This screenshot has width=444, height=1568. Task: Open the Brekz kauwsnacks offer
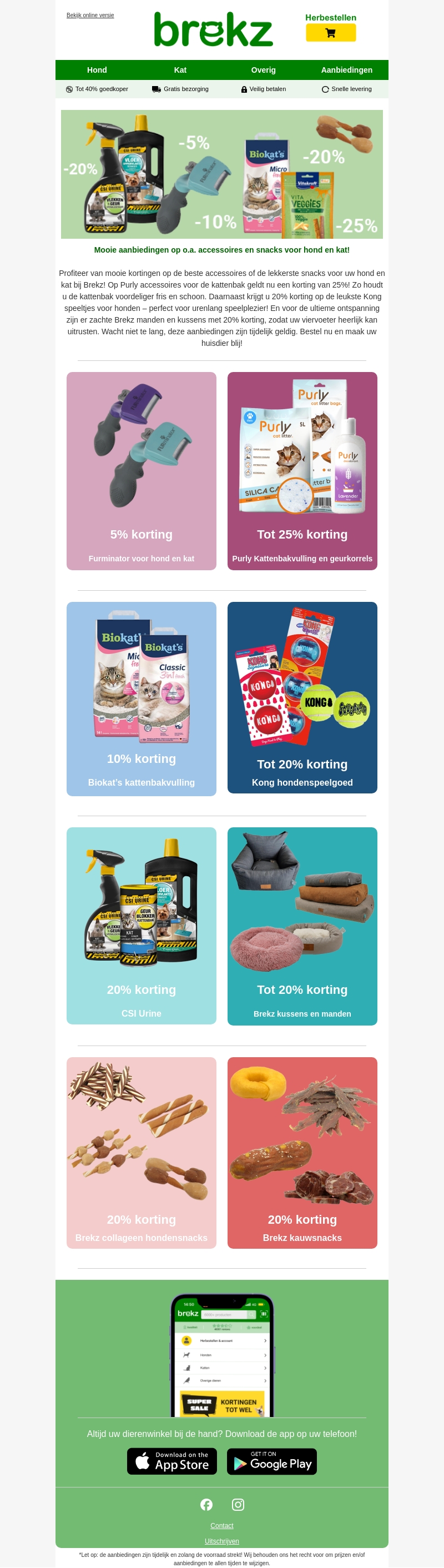(302, 1152)
